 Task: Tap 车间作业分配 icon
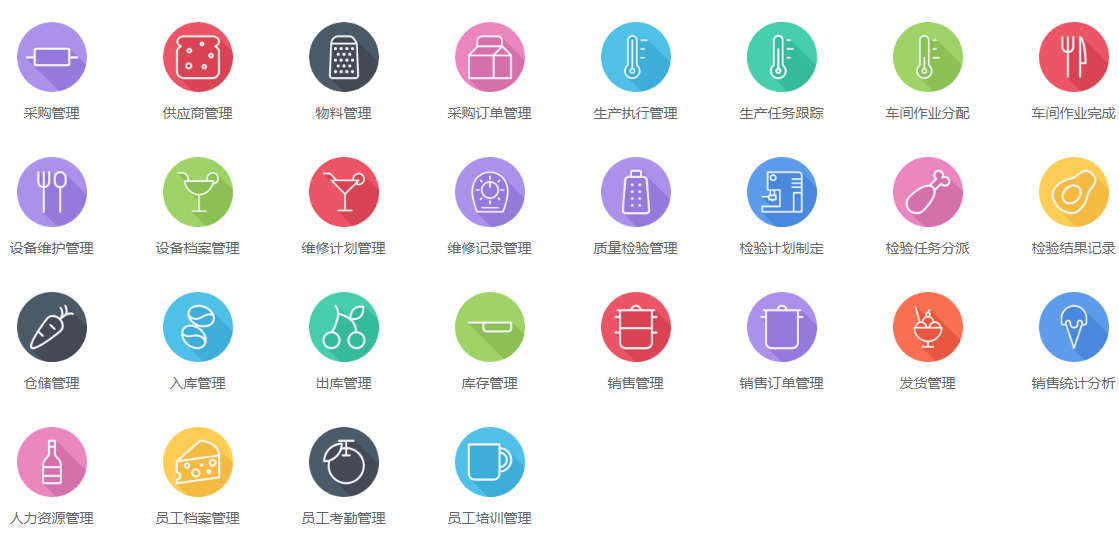point(928,57)
